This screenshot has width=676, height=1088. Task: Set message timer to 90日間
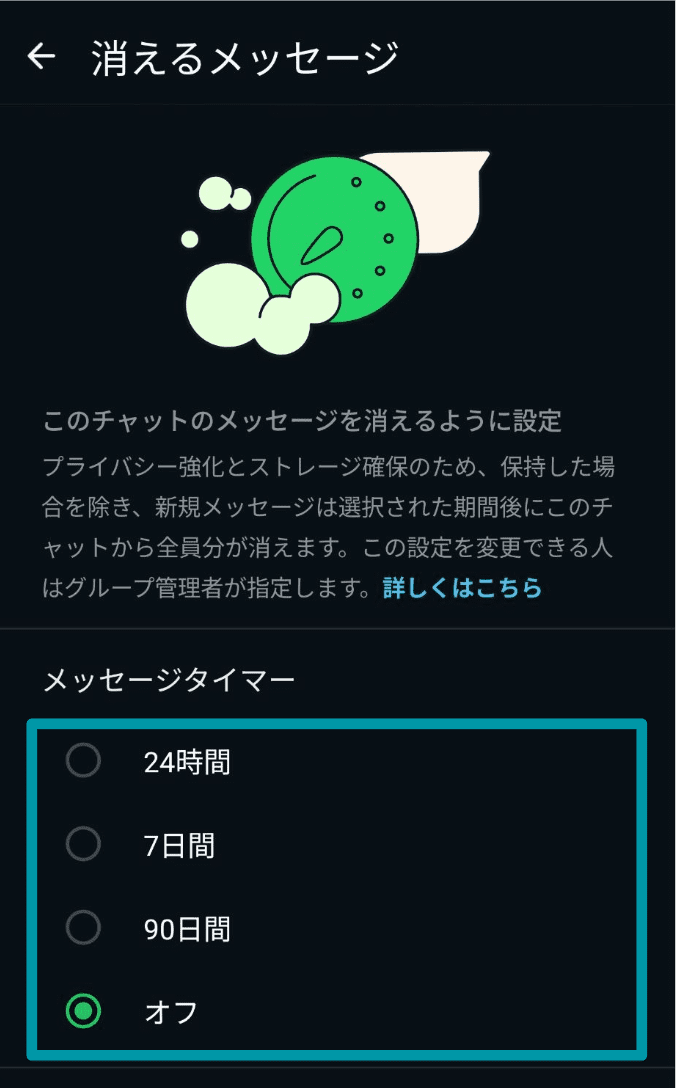pyautogui.click(x=84, y=929)
